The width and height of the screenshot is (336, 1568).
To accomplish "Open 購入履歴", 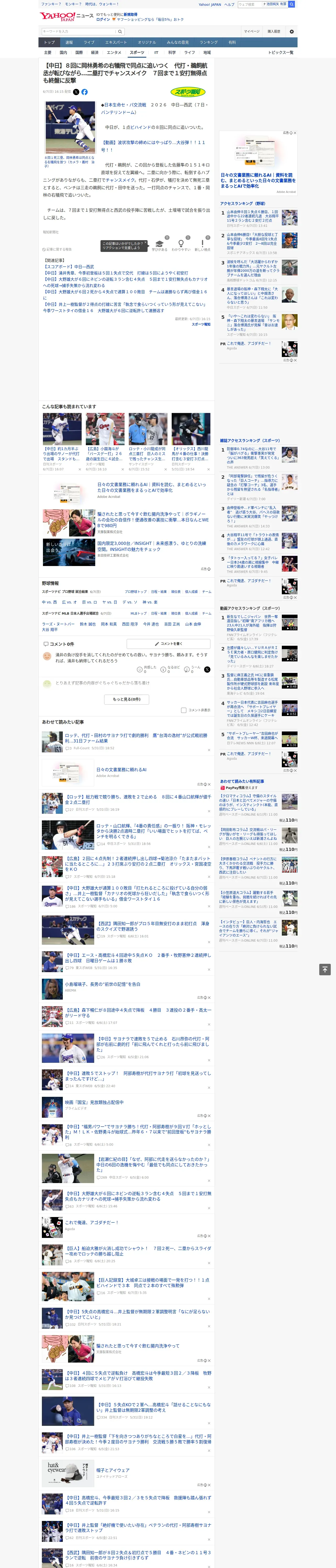I will click(274, 31).
